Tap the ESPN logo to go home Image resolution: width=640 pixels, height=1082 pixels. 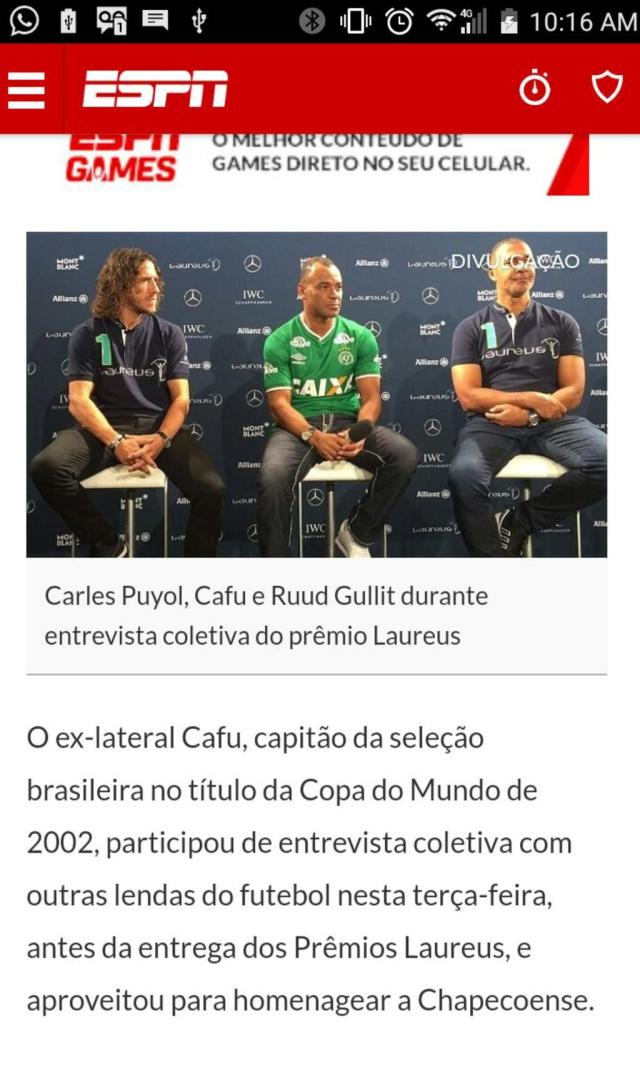[155, 89]
